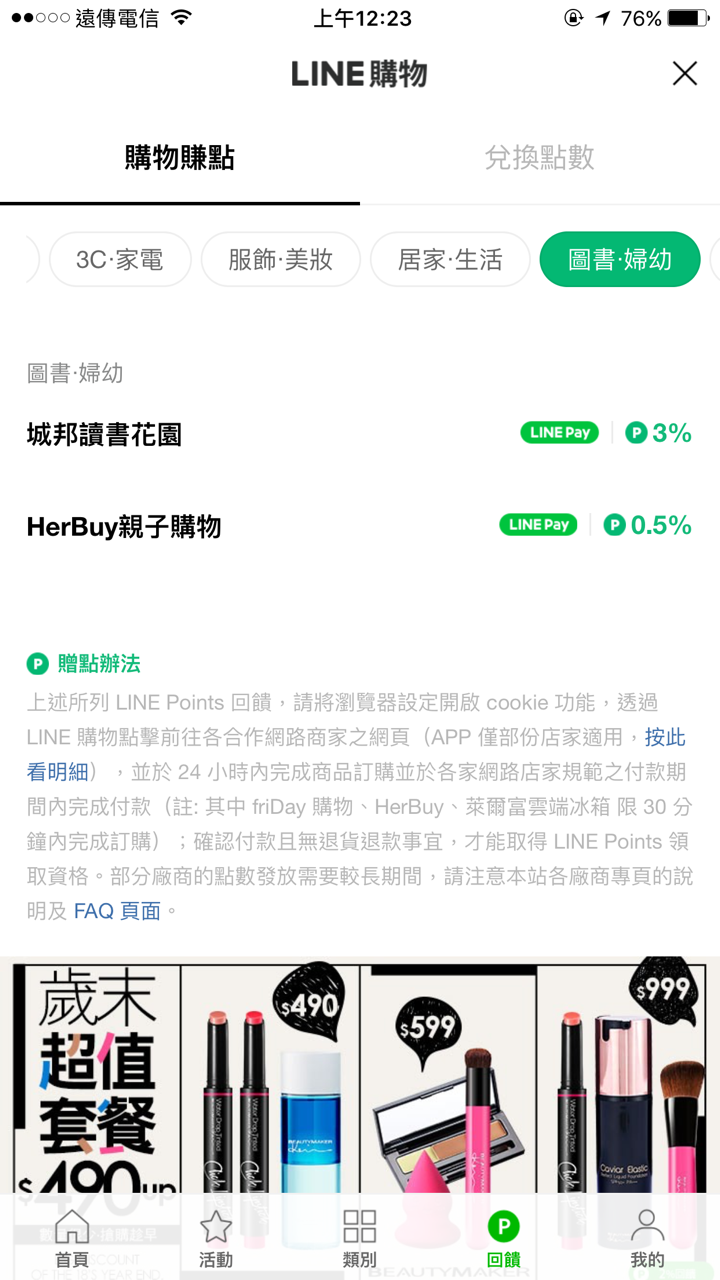
Task: Close the LINE購物 page
Action: (684, 73)
